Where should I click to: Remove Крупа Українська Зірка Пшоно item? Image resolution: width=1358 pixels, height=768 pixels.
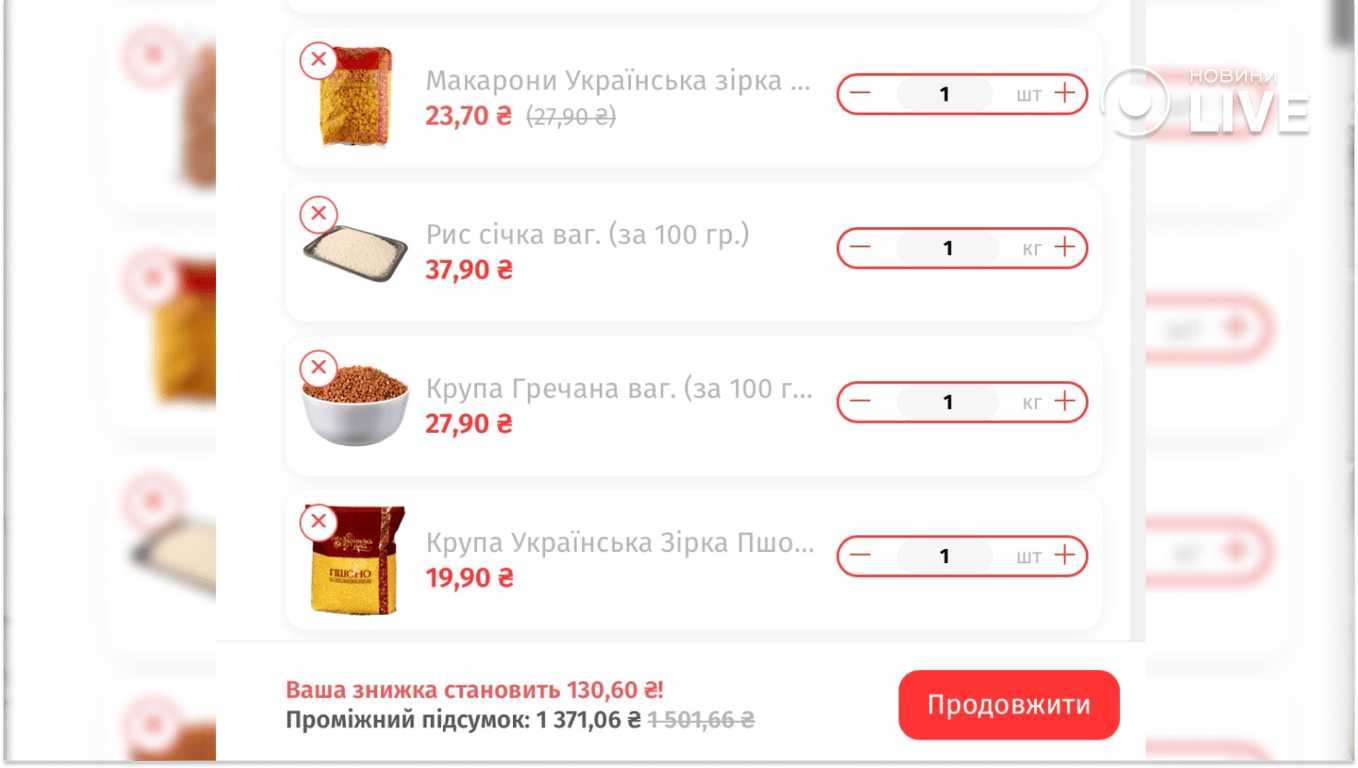[x=318, y=522]
